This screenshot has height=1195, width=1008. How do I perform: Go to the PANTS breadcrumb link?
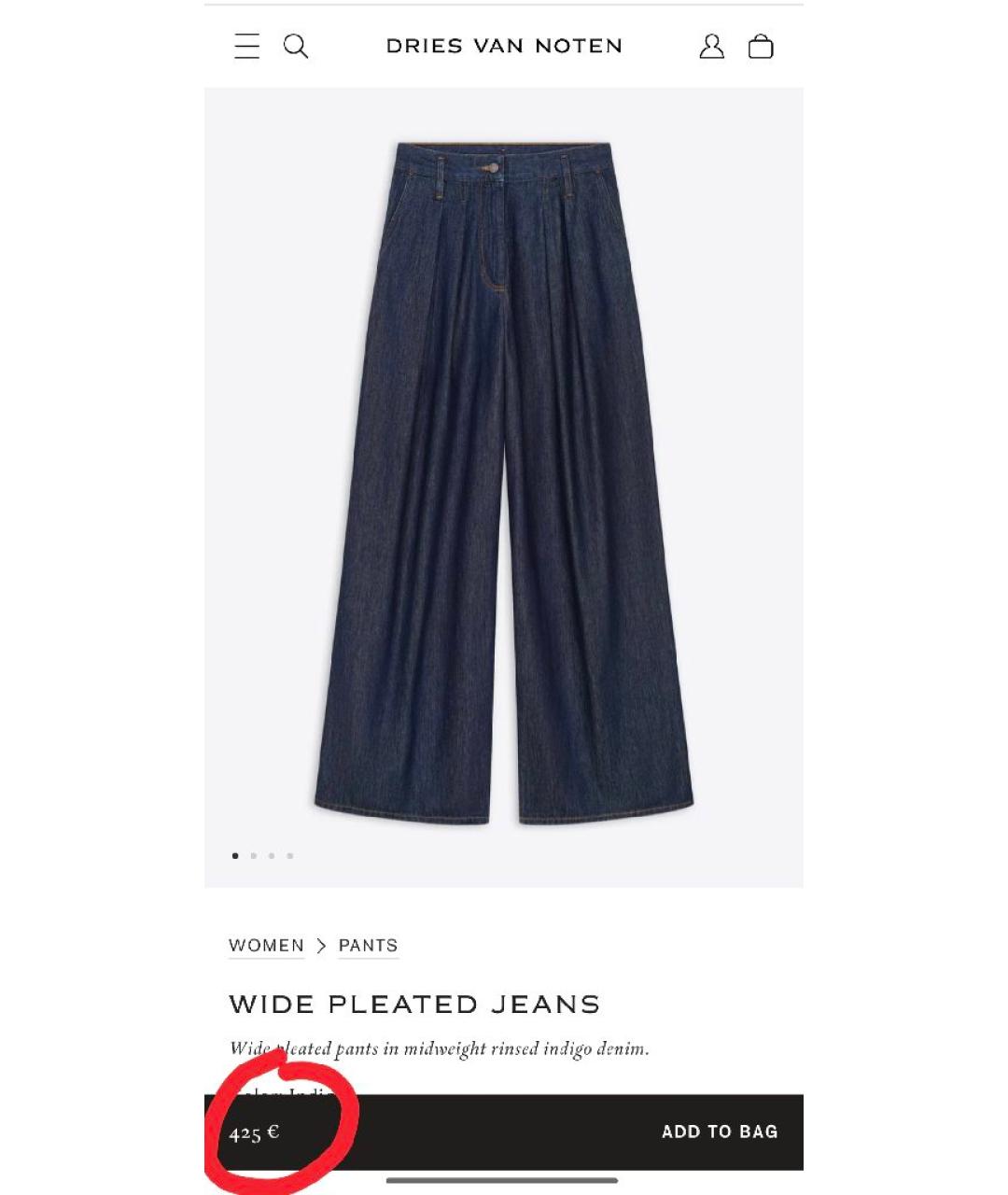pyautogui.click(x=368, y=946)
